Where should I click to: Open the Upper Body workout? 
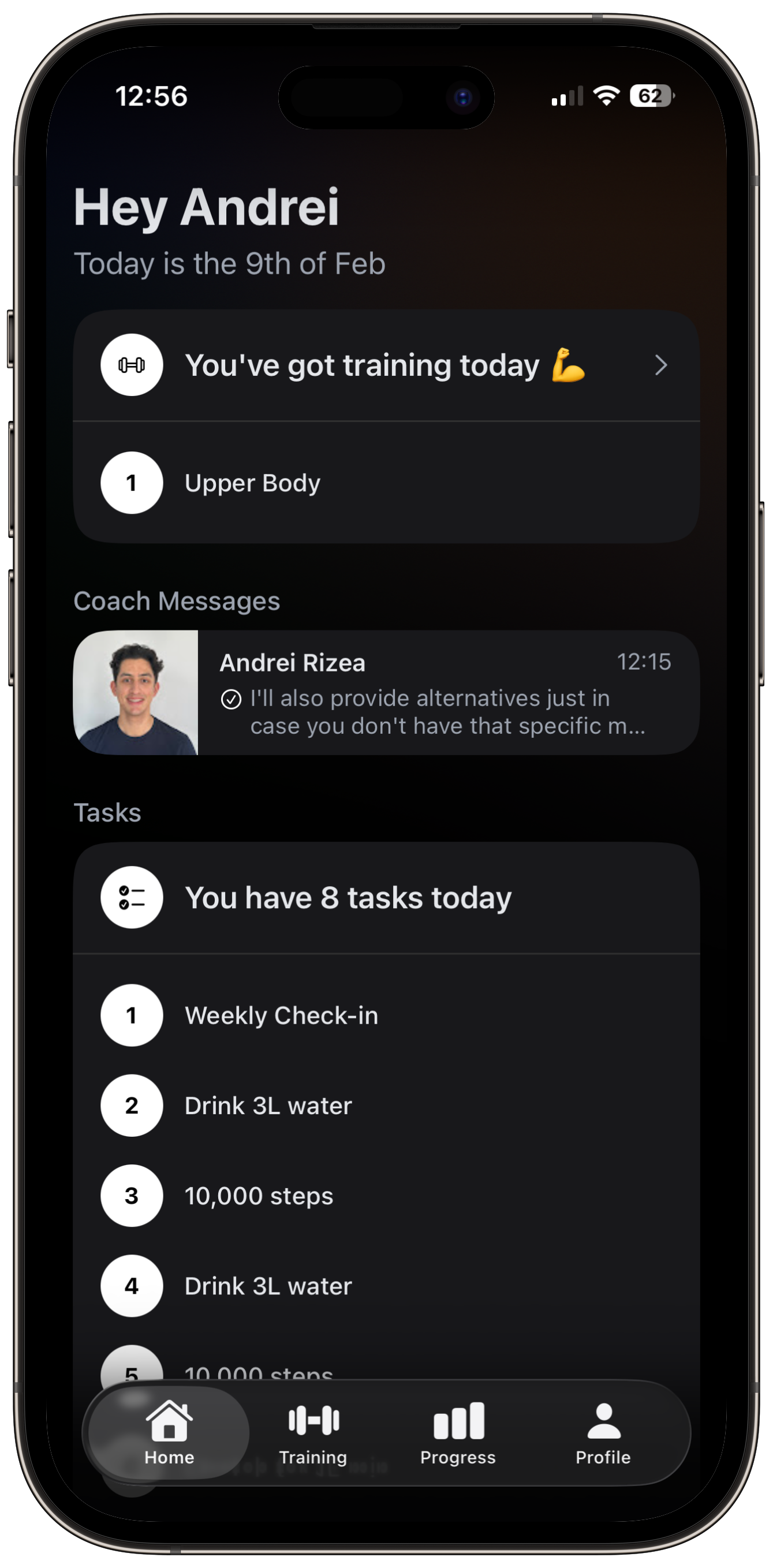tap(385, 483)
